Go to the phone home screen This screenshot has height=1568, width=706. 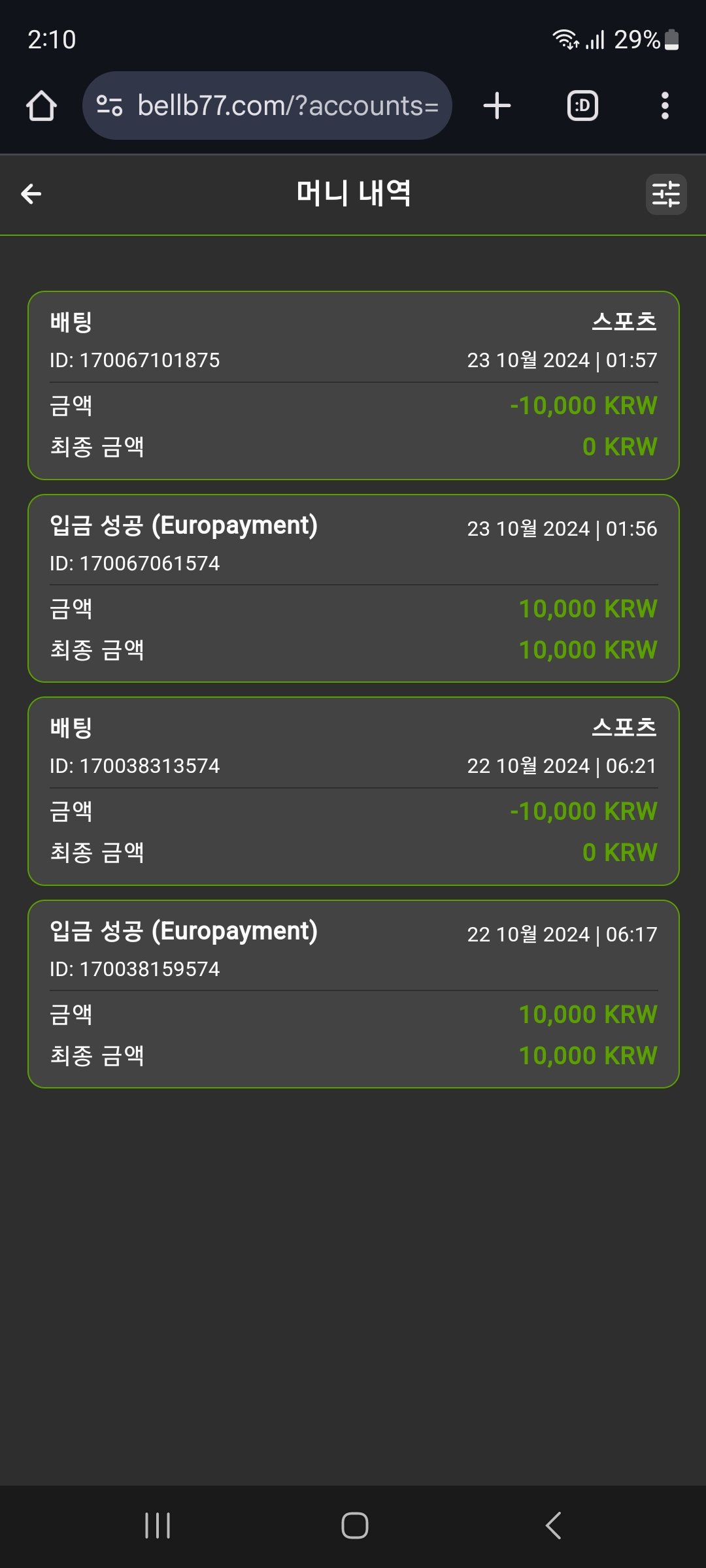coord(354,1526)
